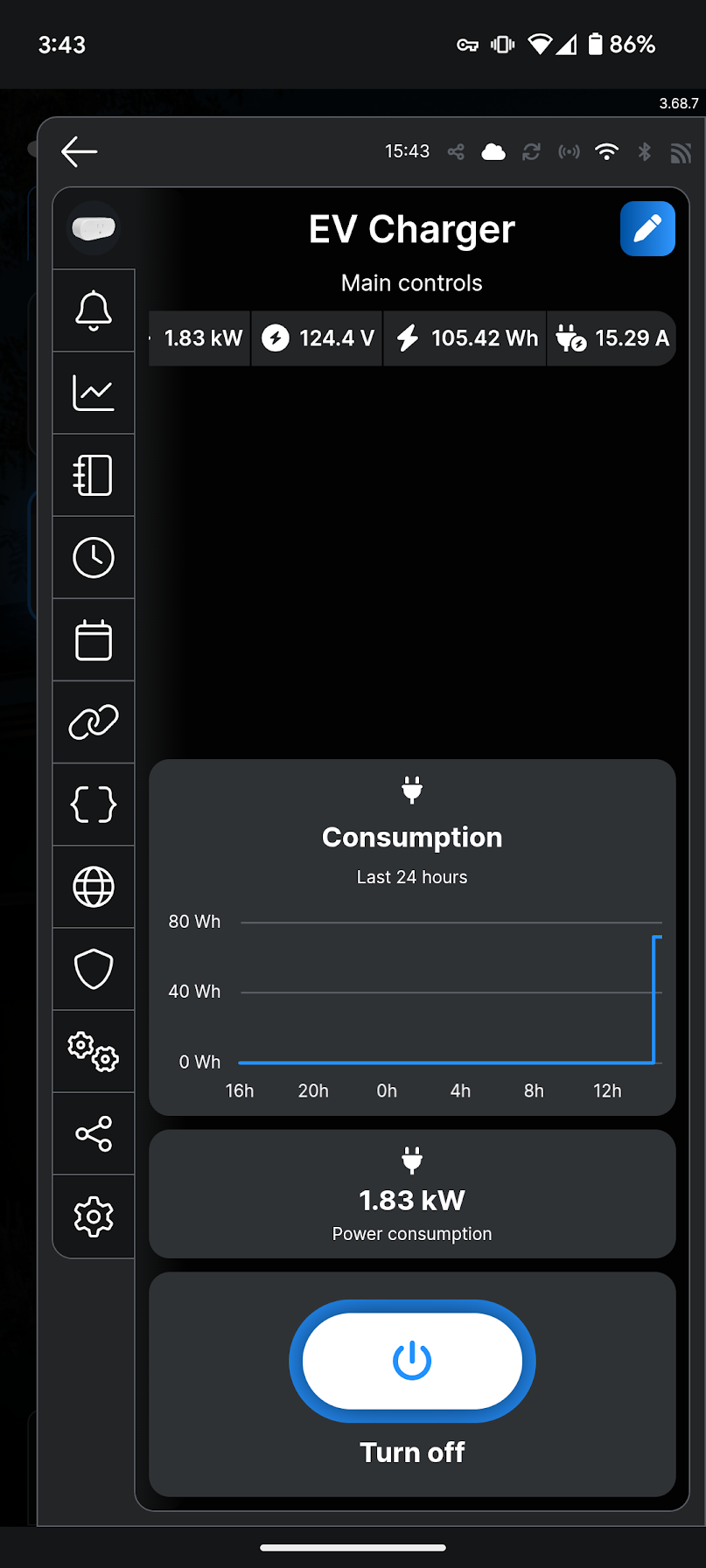Open the consumption chart tab
This screenshot has width=706, height=1568.
click(94, 393)
